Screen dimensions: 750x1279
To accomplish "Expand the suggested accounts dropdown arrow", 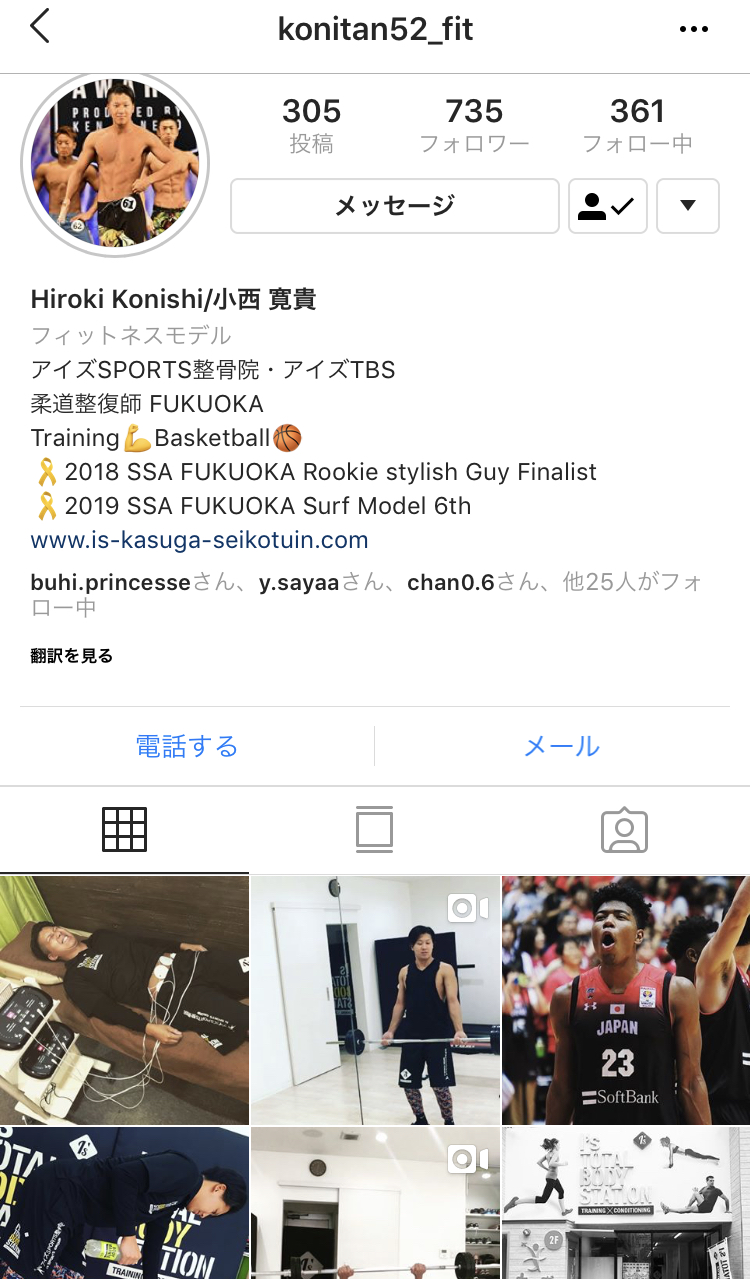I will 688,206.
